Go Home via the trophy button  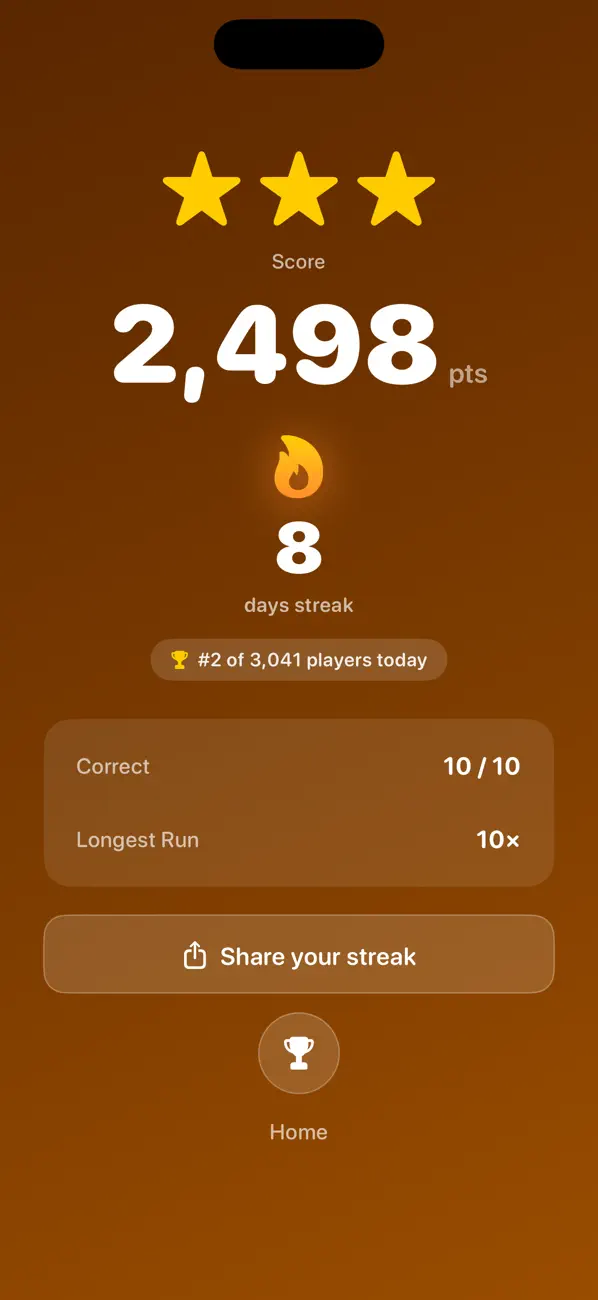point(299,1053)
